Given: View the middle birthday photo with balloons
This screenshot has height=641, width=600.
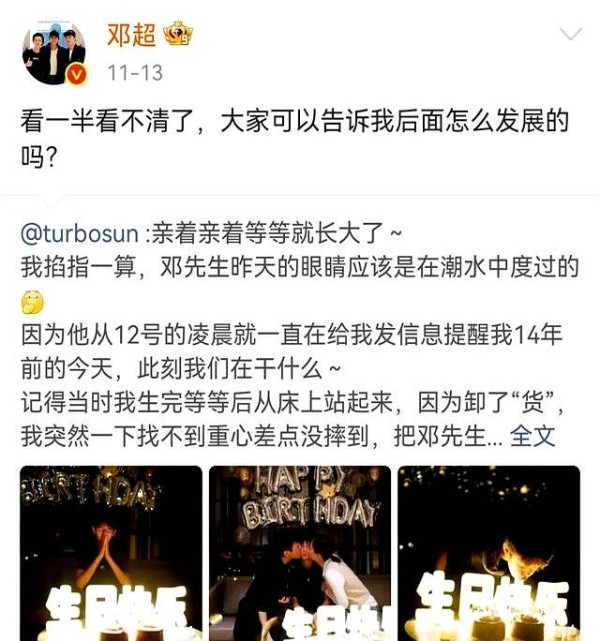Looking at the screenshot, I should 300,553.
